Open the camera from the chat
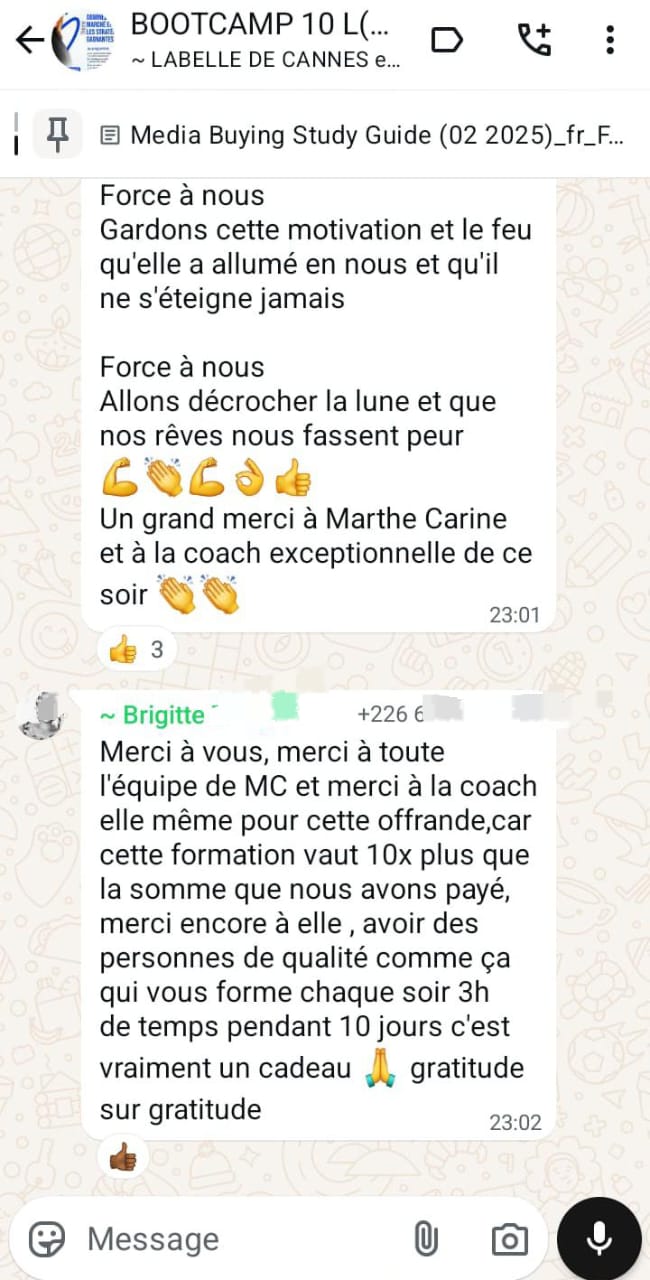The width and height of the screenshot is (650, 1280). 509,1239
